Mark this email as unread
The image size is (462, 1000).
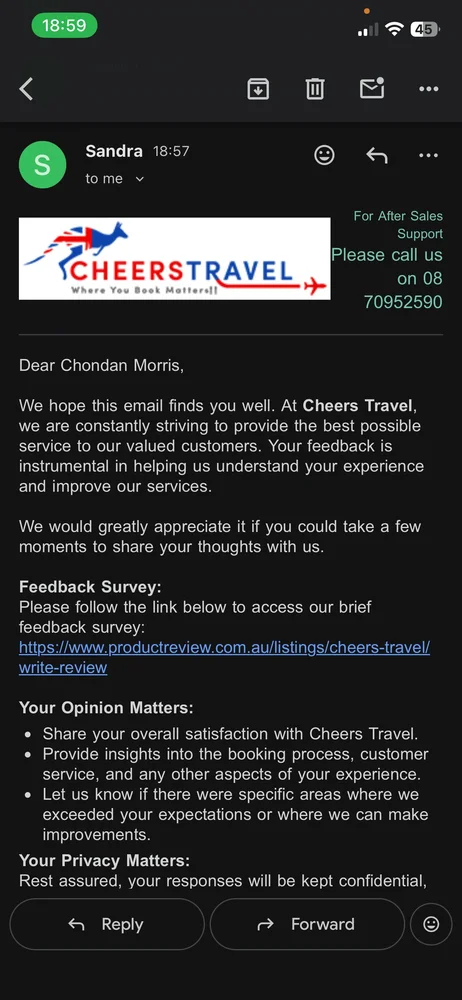click(x=372, y=89)
